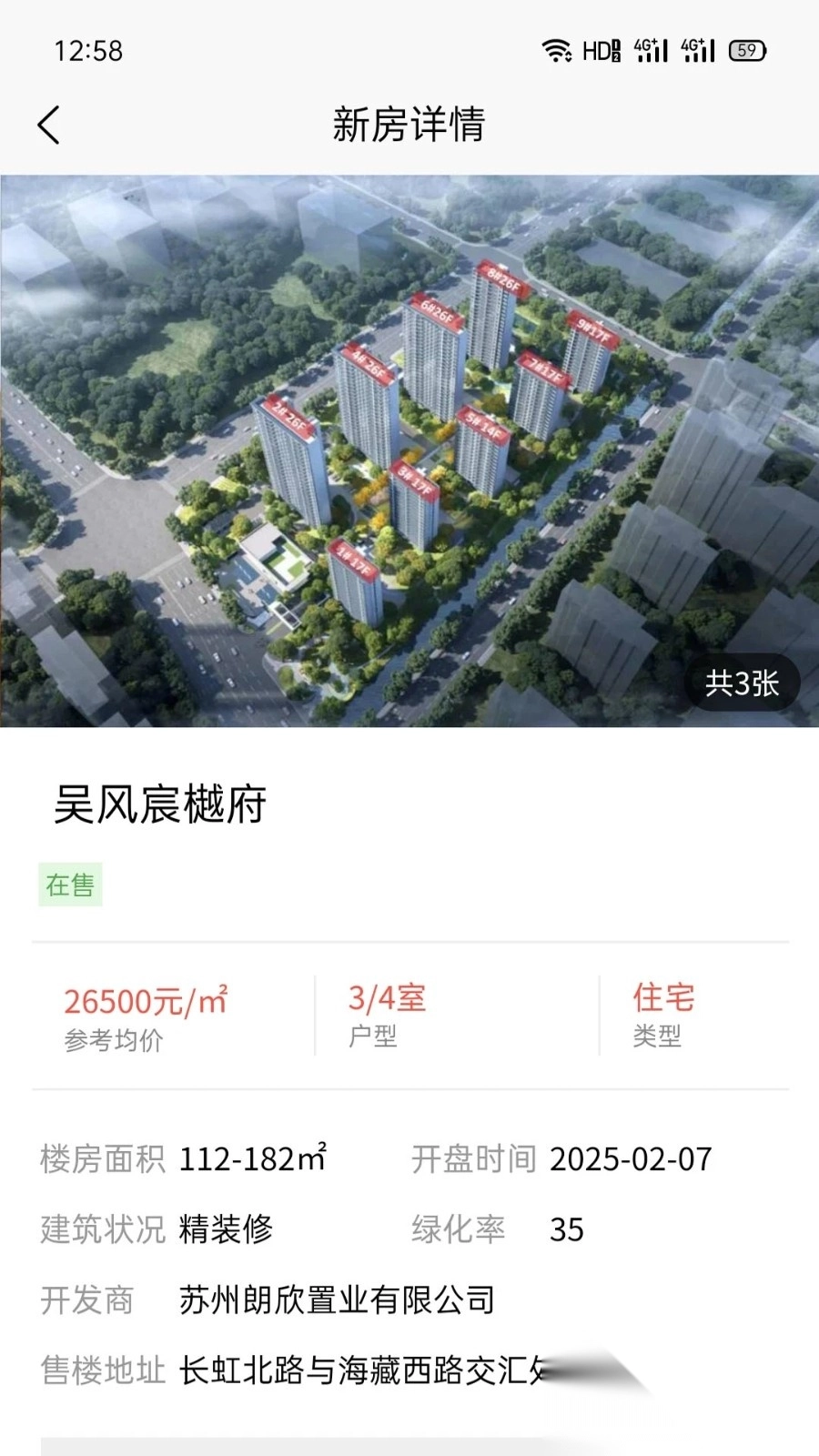Tap the 住宅 property type label

pyautogui.click(x=663, y=998)
